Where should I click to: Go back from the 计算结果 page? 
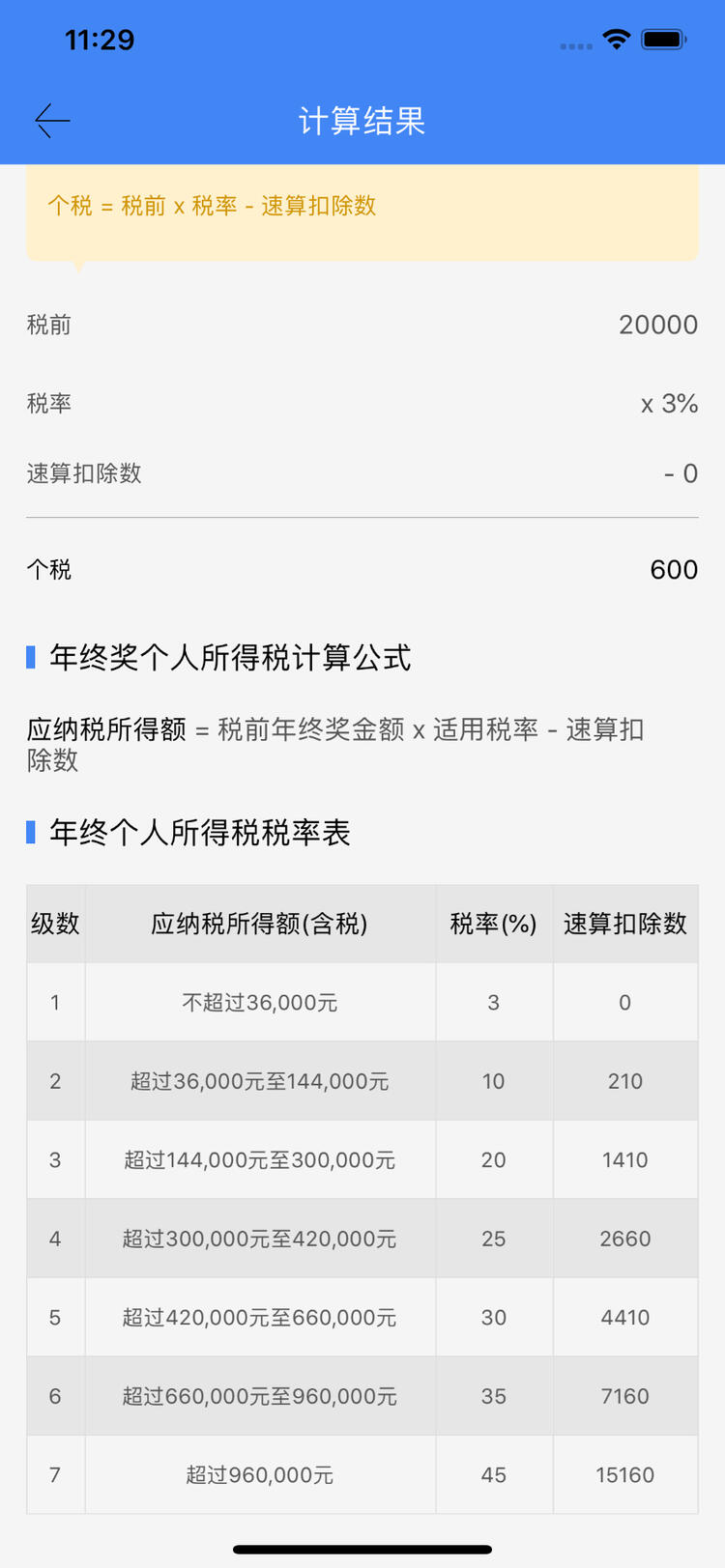(x=52, y=121)
